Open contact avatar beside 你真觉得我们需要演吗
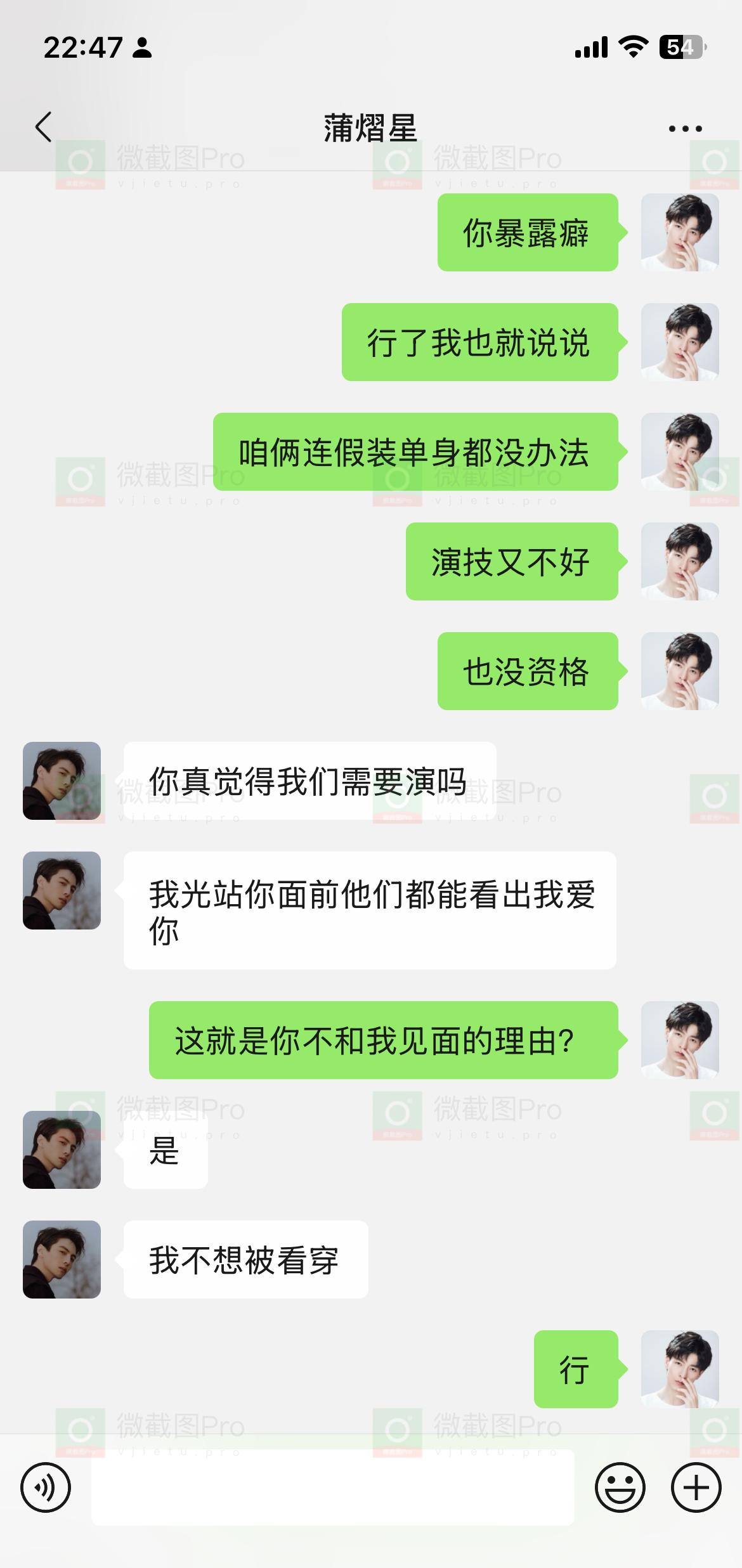This screenshot has width=742, height=1568. tap(62, 781)
